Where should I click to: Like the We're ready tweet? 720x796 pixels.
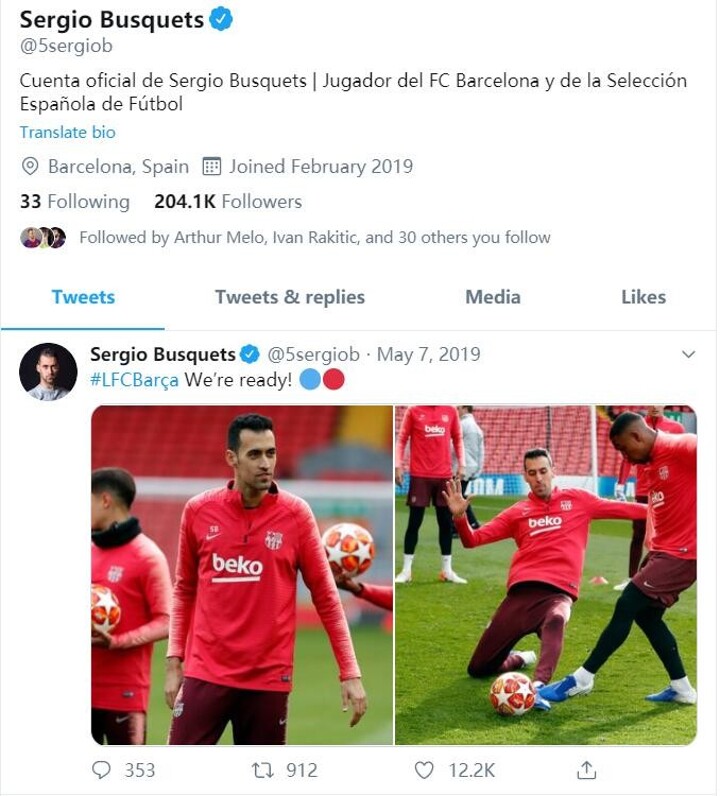[425, 770]
